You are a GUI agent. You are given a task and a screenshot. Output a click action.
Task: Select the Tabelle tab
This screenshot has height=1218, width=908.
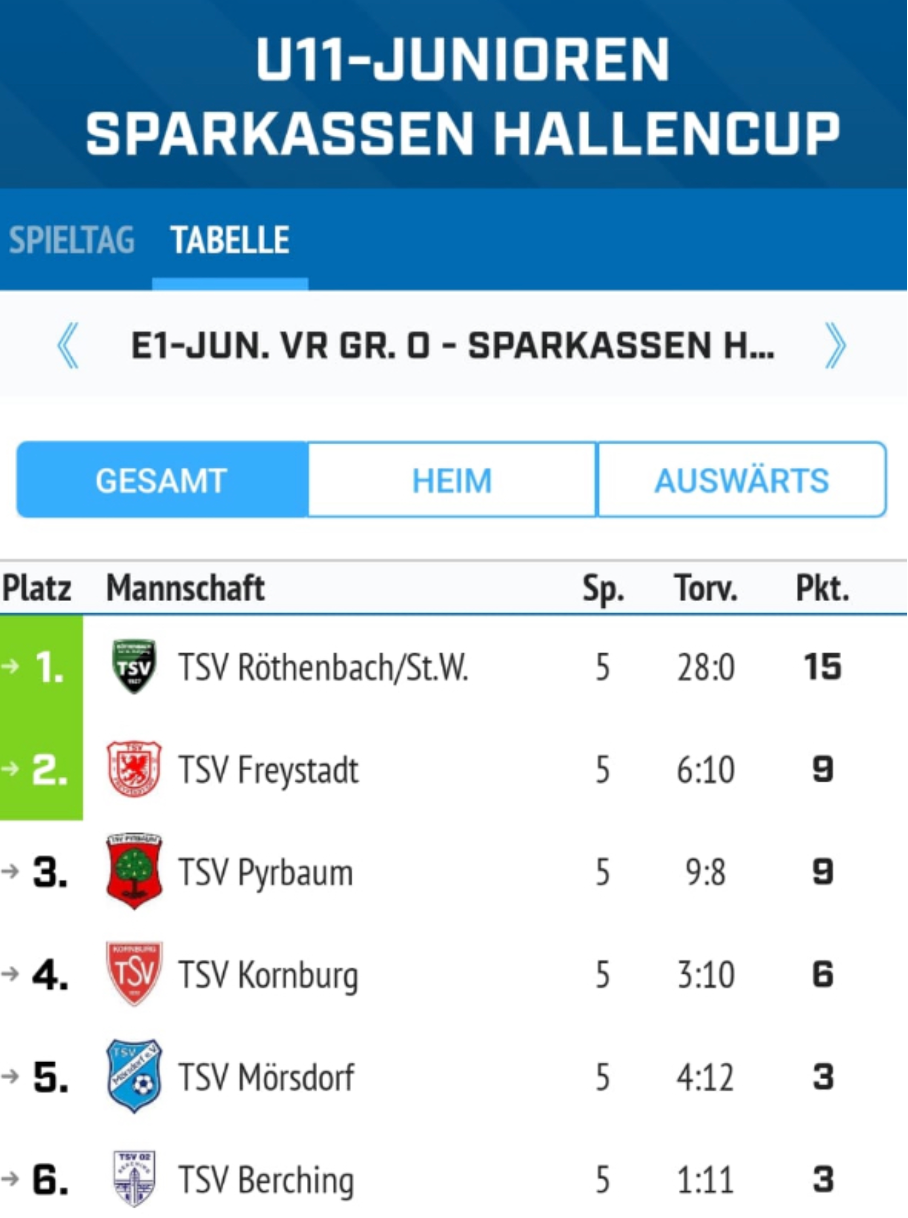230,241
